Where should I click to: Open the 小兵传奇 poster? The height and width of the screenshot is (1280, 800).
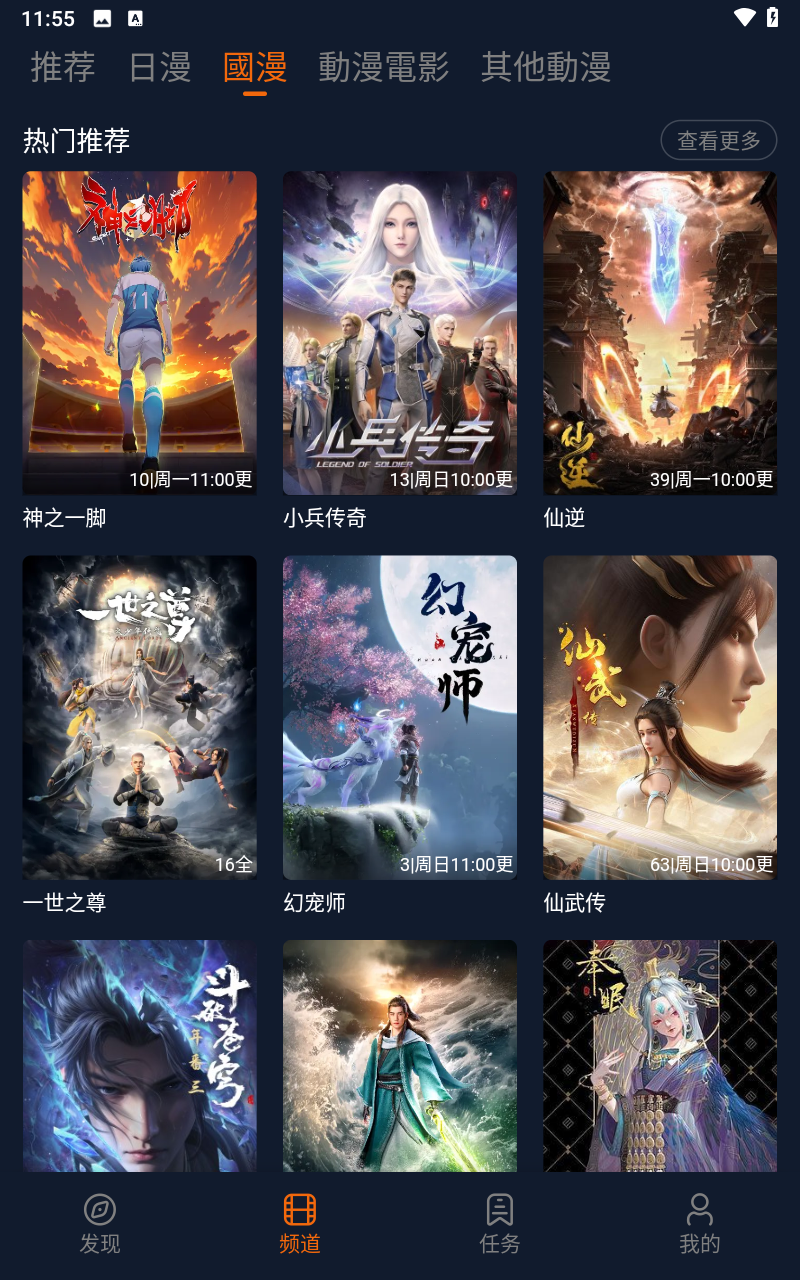pos(400,332)
